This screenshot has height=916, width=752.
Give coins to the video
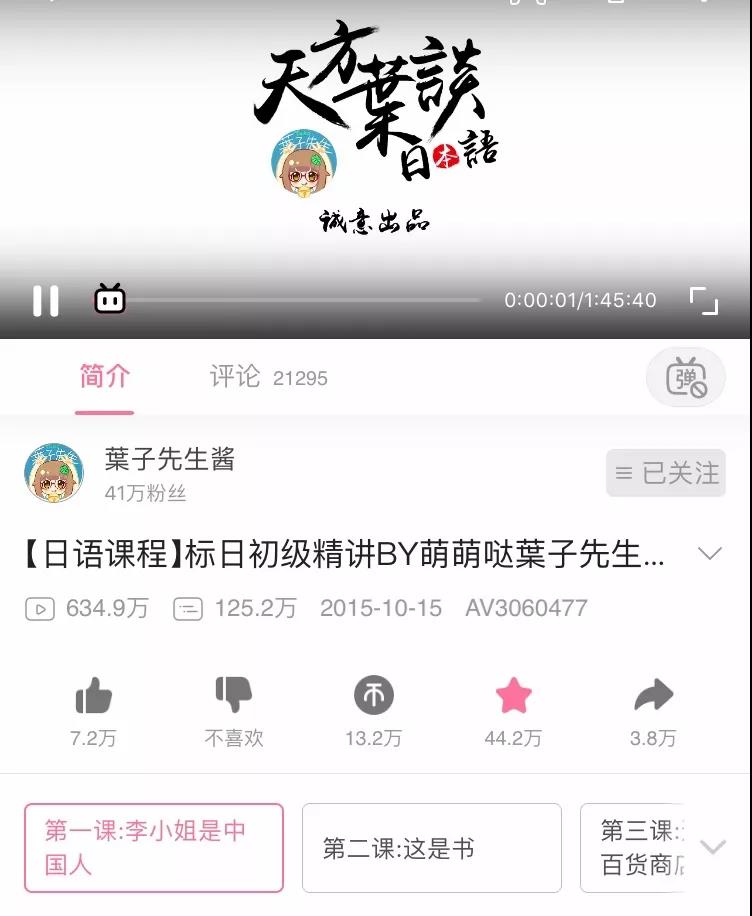[x=373, y=696]
